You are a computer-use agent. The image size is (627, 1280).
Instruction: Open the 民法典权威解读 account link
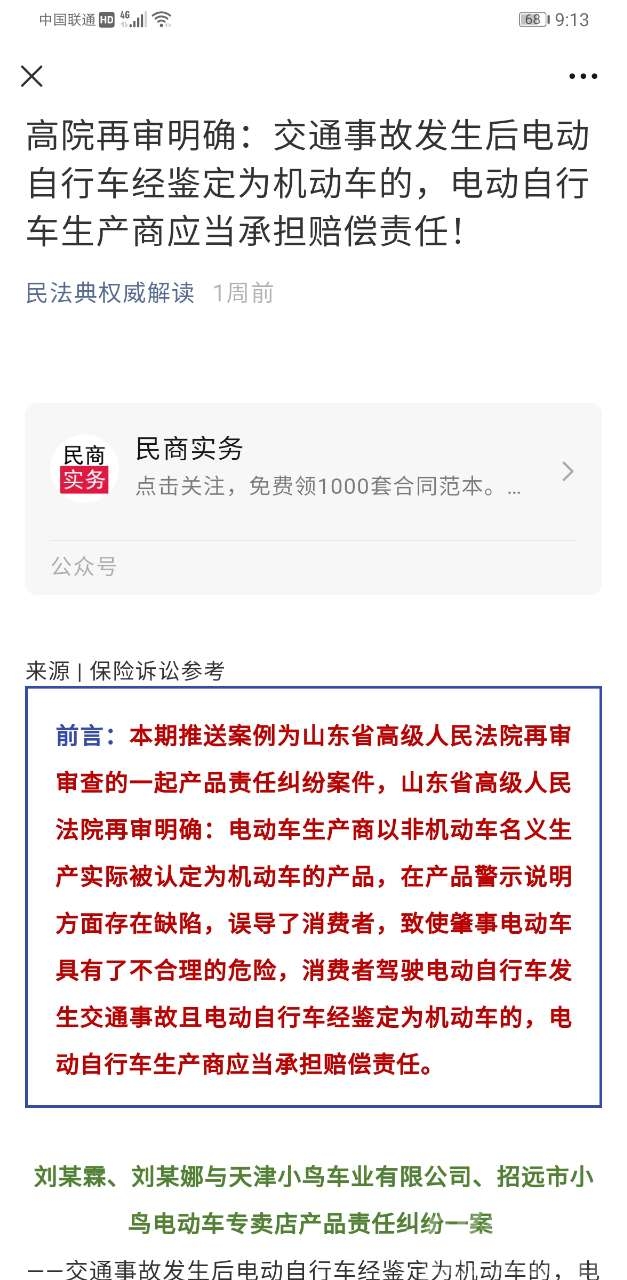[110, 293]
